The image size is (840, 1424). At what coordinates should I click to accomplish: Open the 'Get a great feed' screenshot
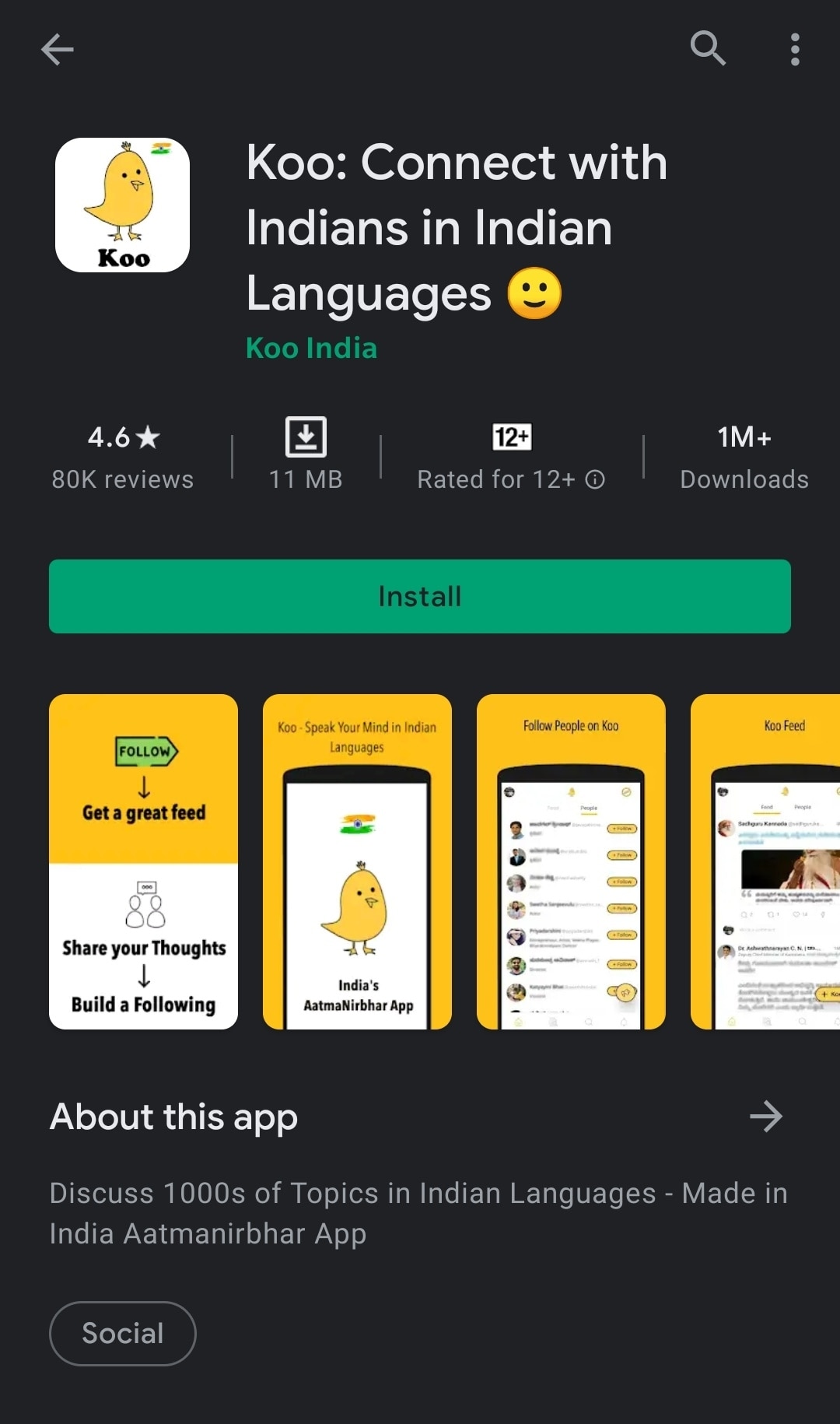pyautogui.click(x=143, y=861)
